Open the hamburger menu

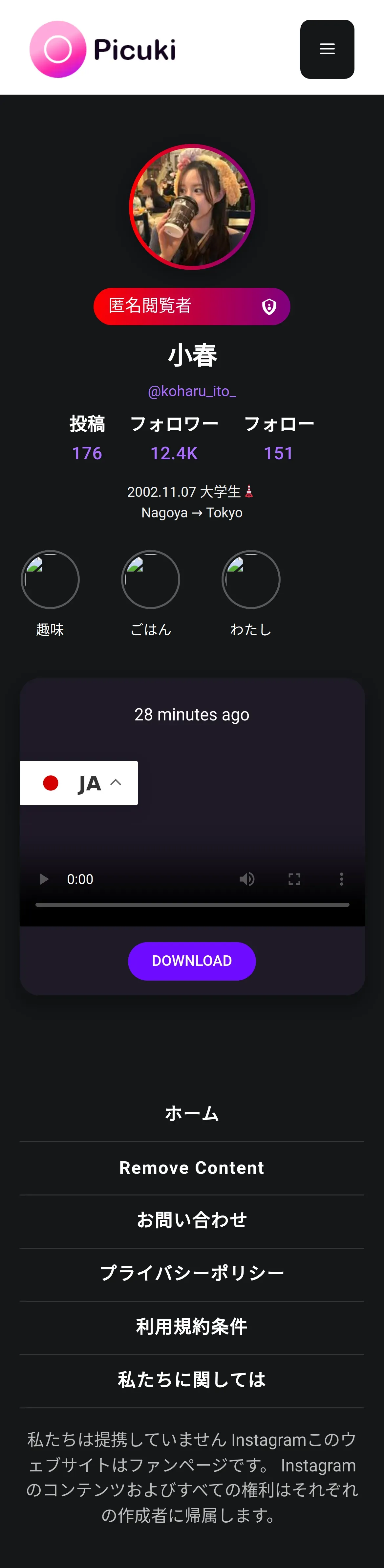point(327,49)
